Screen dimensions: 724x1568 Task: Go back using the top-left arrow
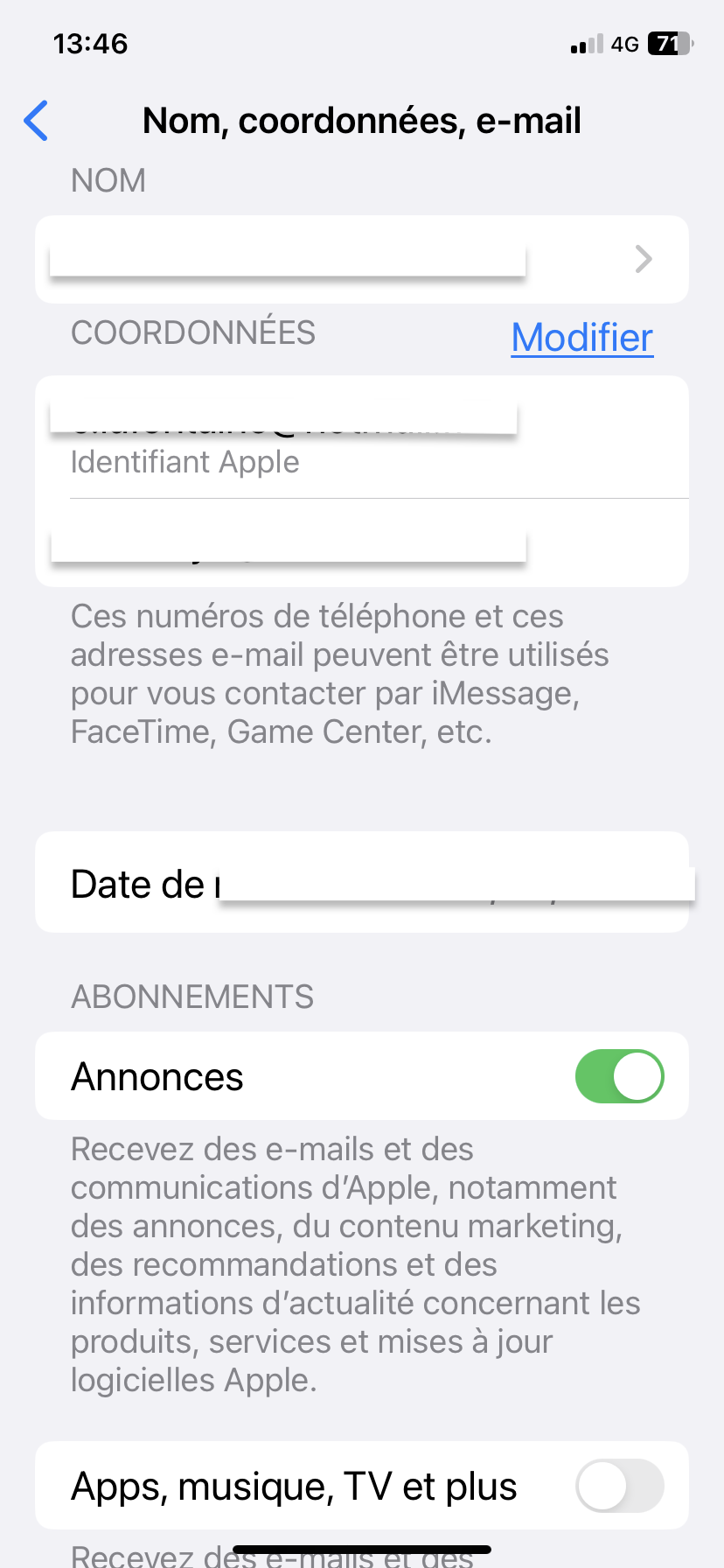click(x=36, y=121)
